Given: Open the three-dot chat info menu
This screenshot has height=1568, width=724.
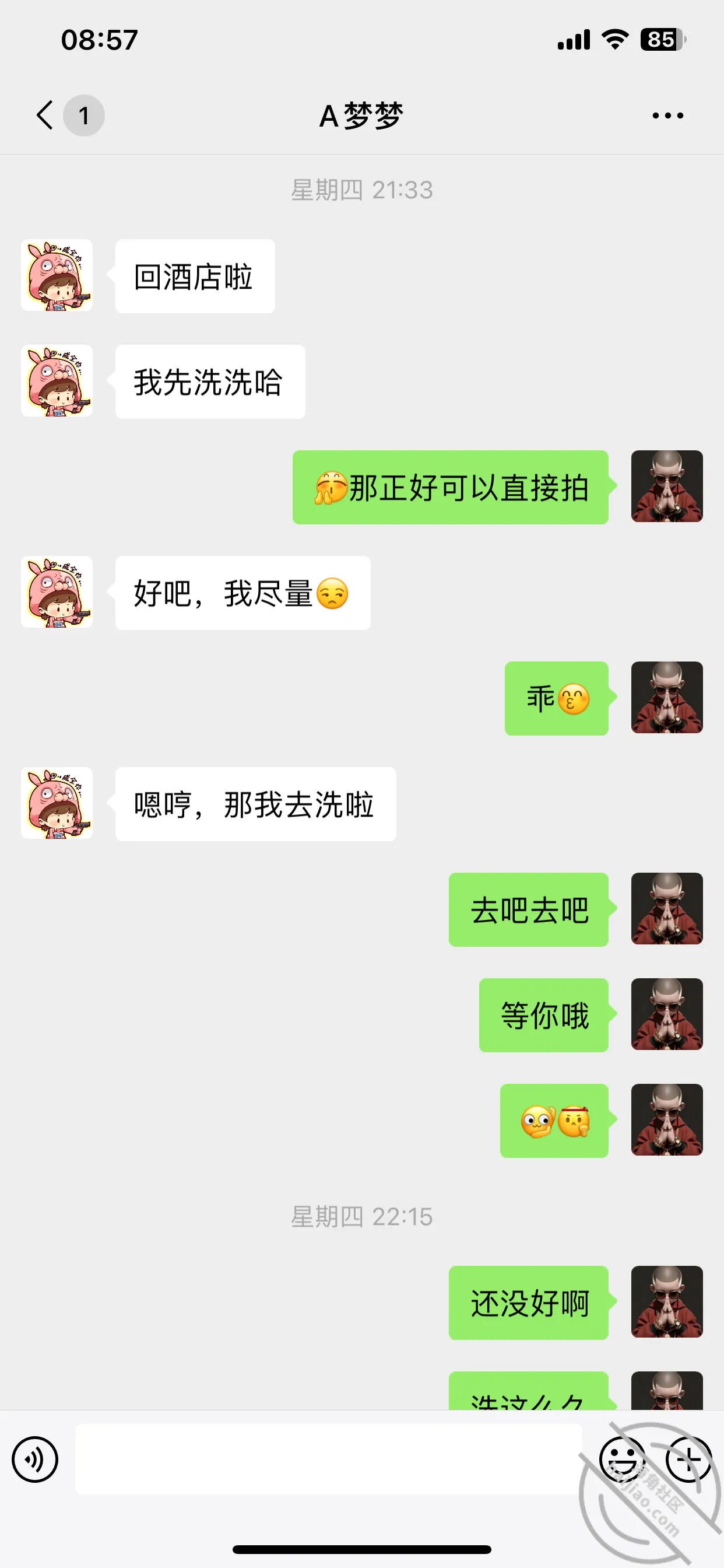Looking at the screenshot, I should coord(667,116).
